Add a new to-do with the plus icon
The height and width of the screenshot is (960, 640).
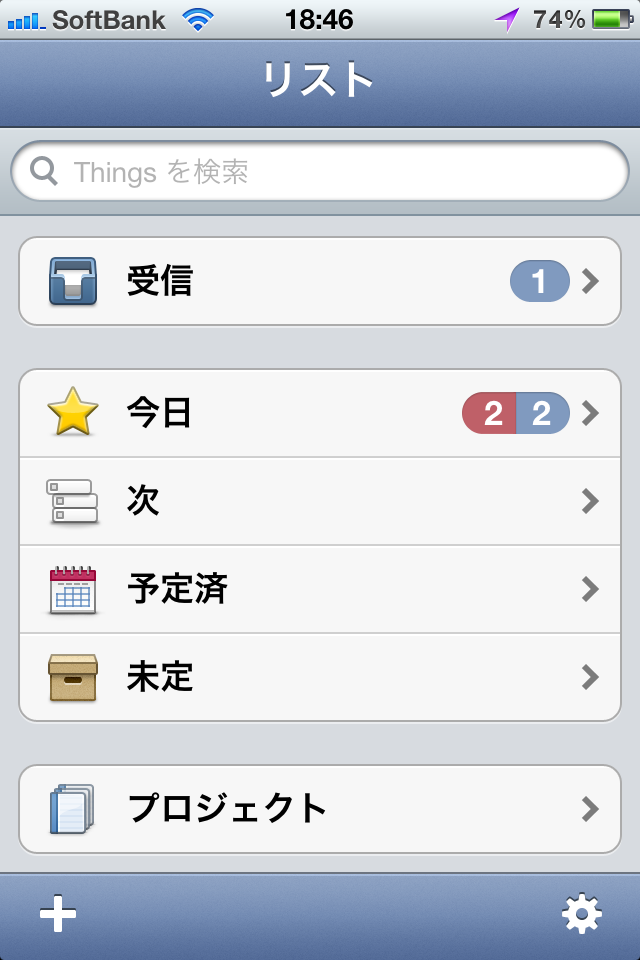(58, 914)
